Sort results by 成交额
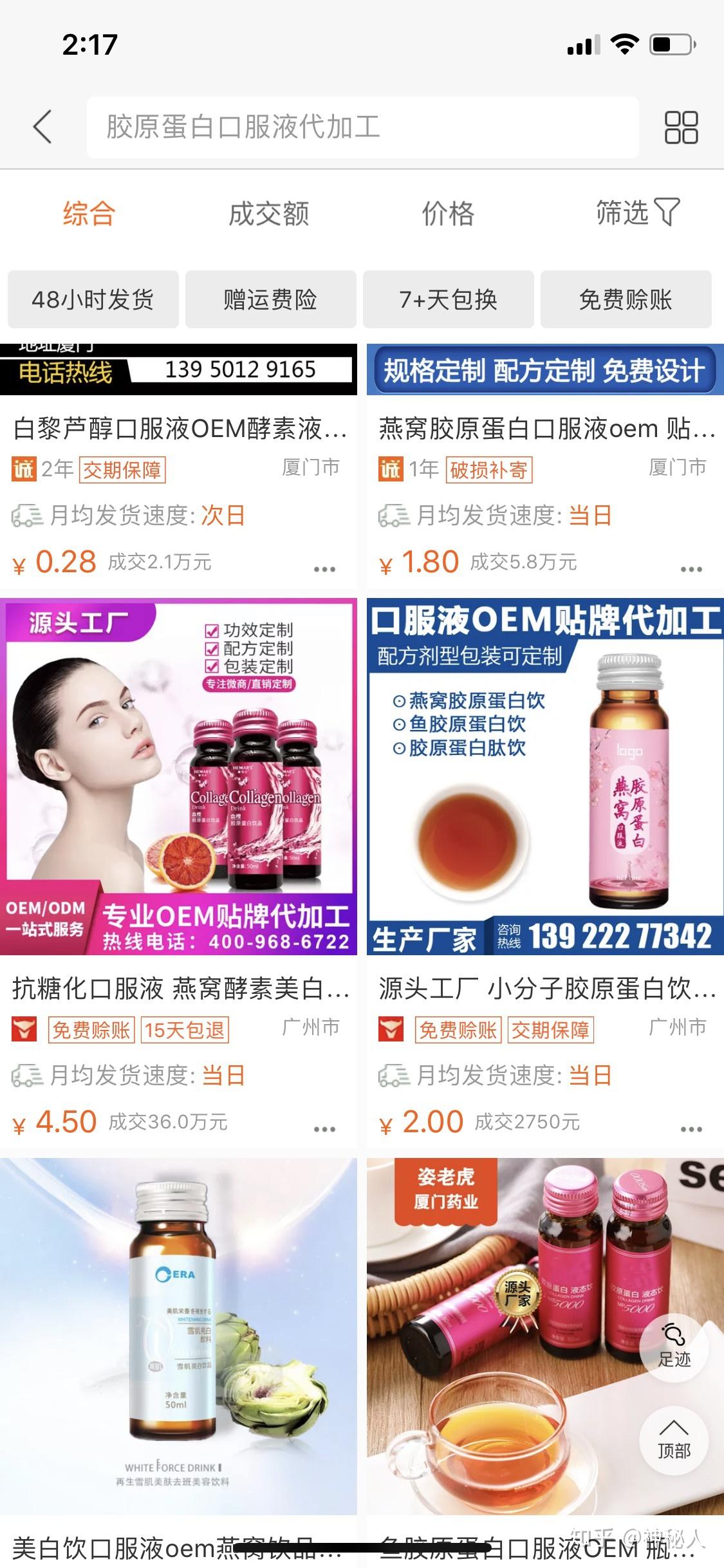The image size is (724, 1568). 269,213
